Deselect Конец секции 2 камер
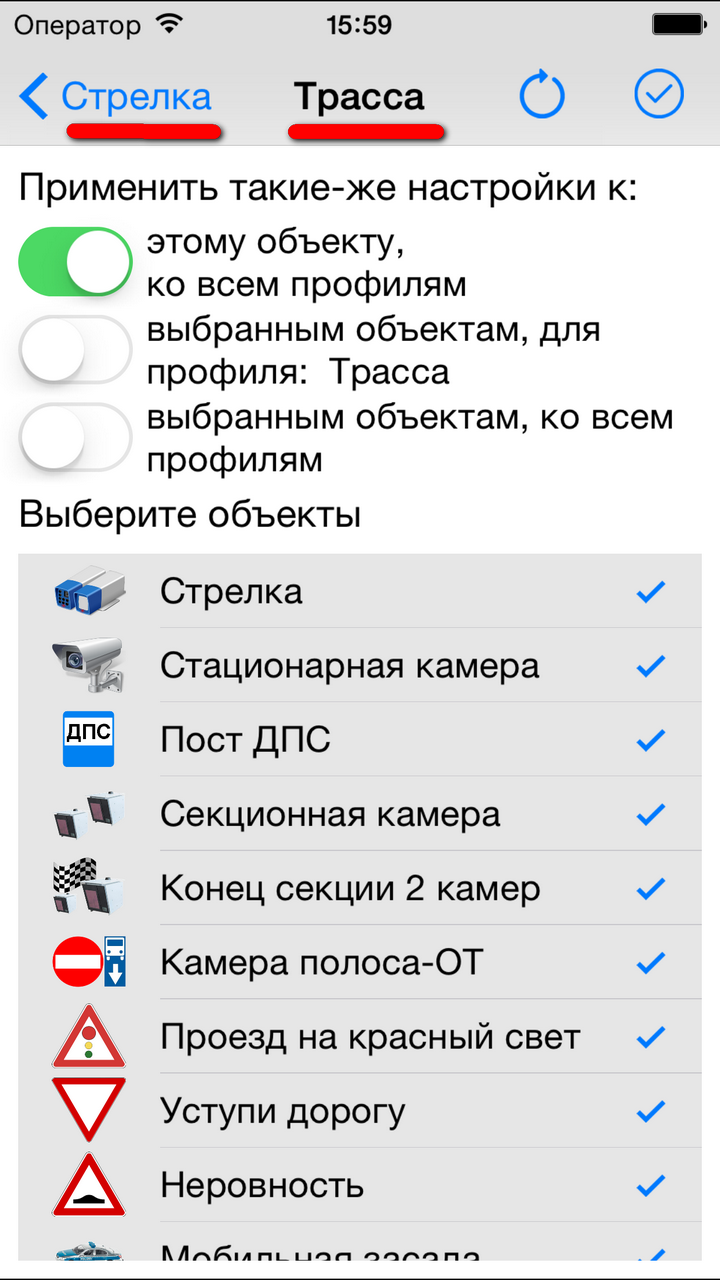This screenshot has height=1280, width=720. tap(360, 888)
